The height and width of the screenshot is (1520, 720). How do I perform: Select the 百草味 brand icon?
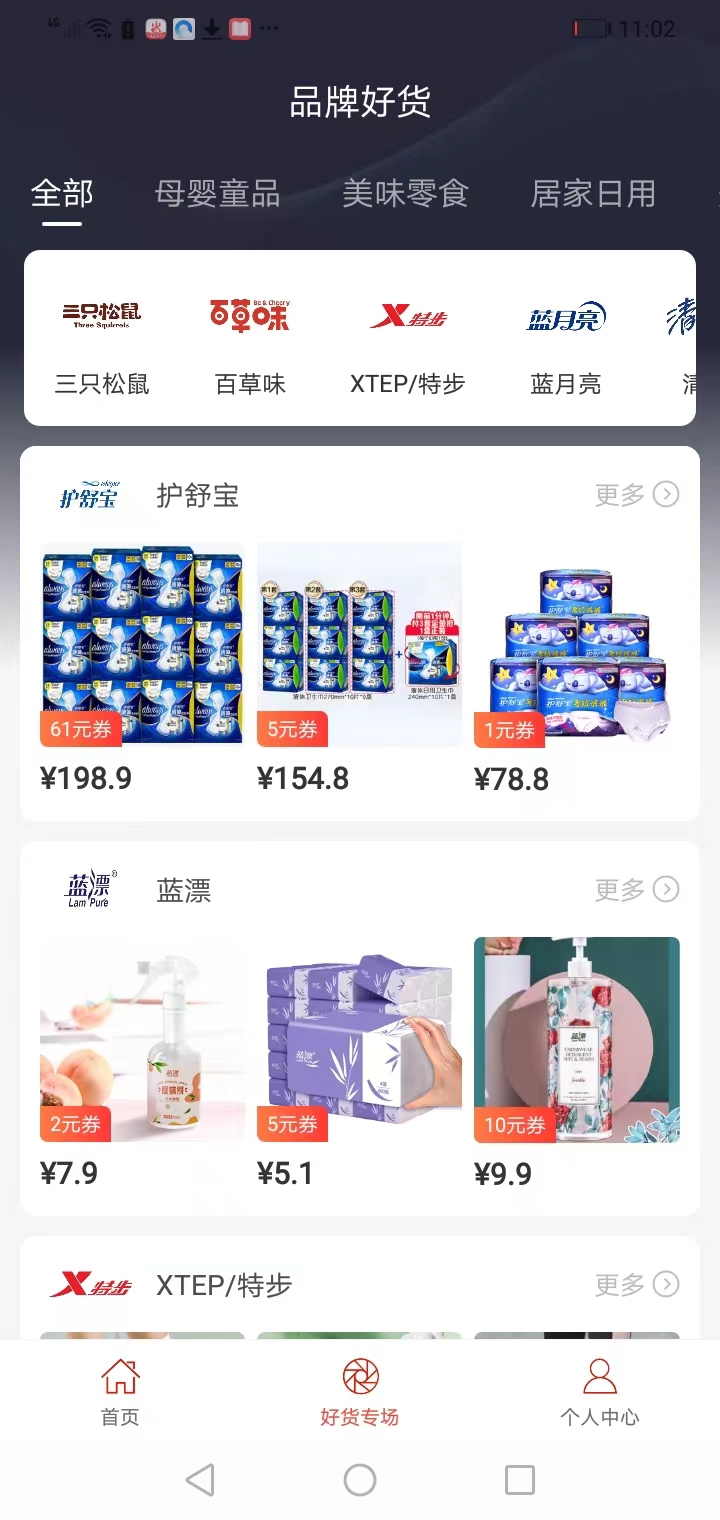click(250, 315)
